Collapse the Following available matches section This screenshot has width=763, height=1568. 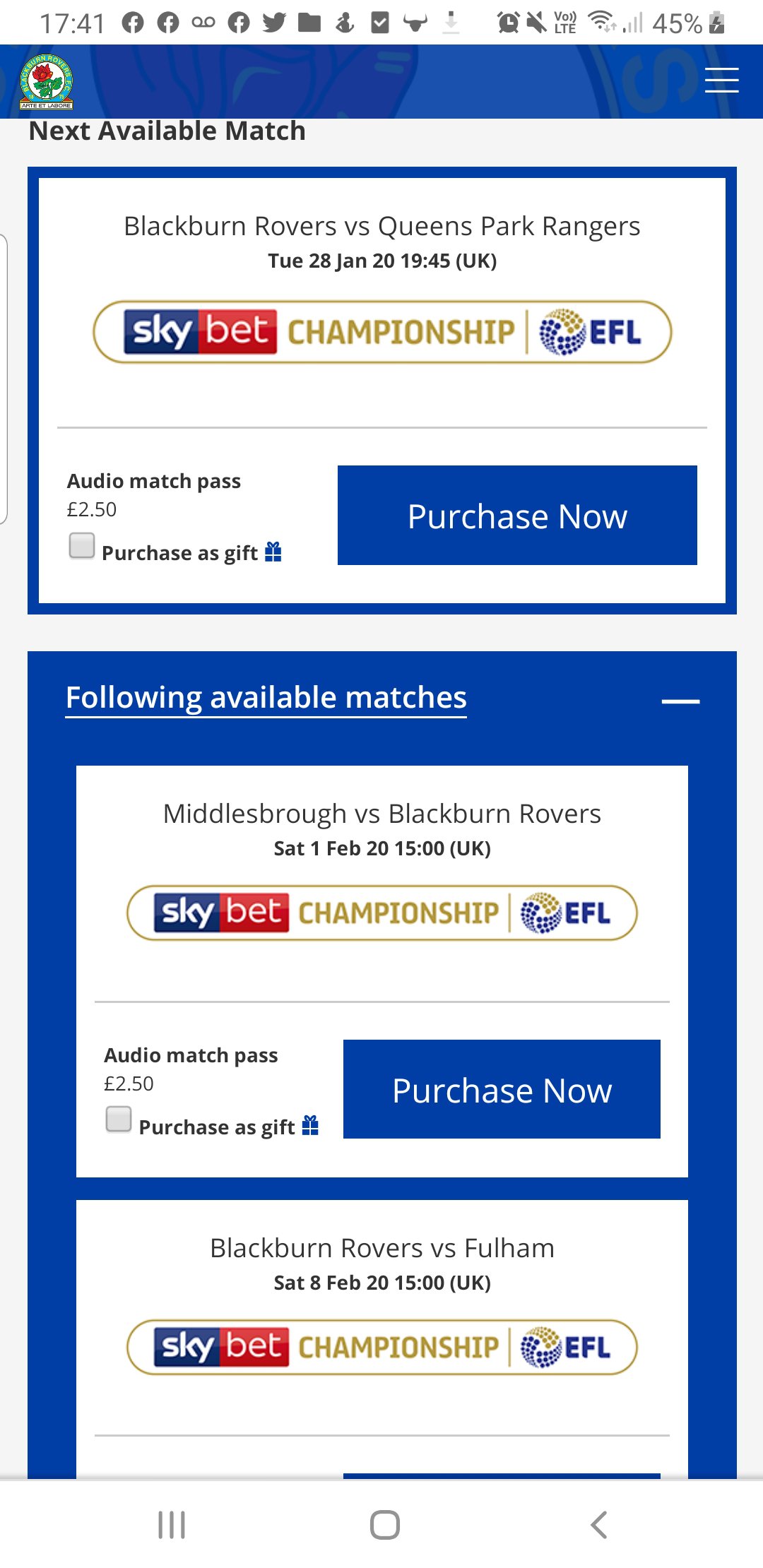pyautogui.click(x=680, y=701)
